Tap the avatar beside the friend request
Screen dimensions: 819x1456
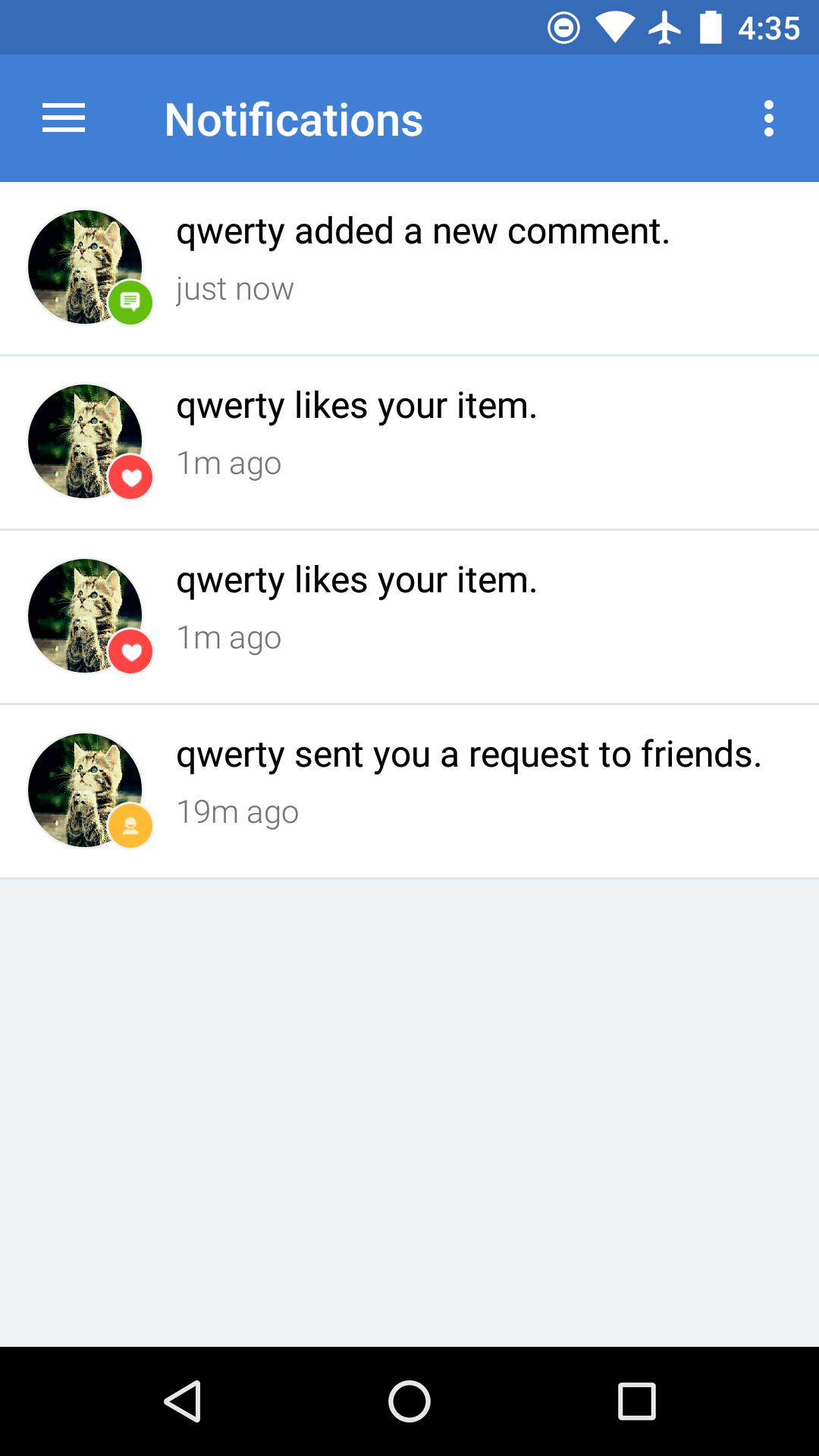[85, 790]
